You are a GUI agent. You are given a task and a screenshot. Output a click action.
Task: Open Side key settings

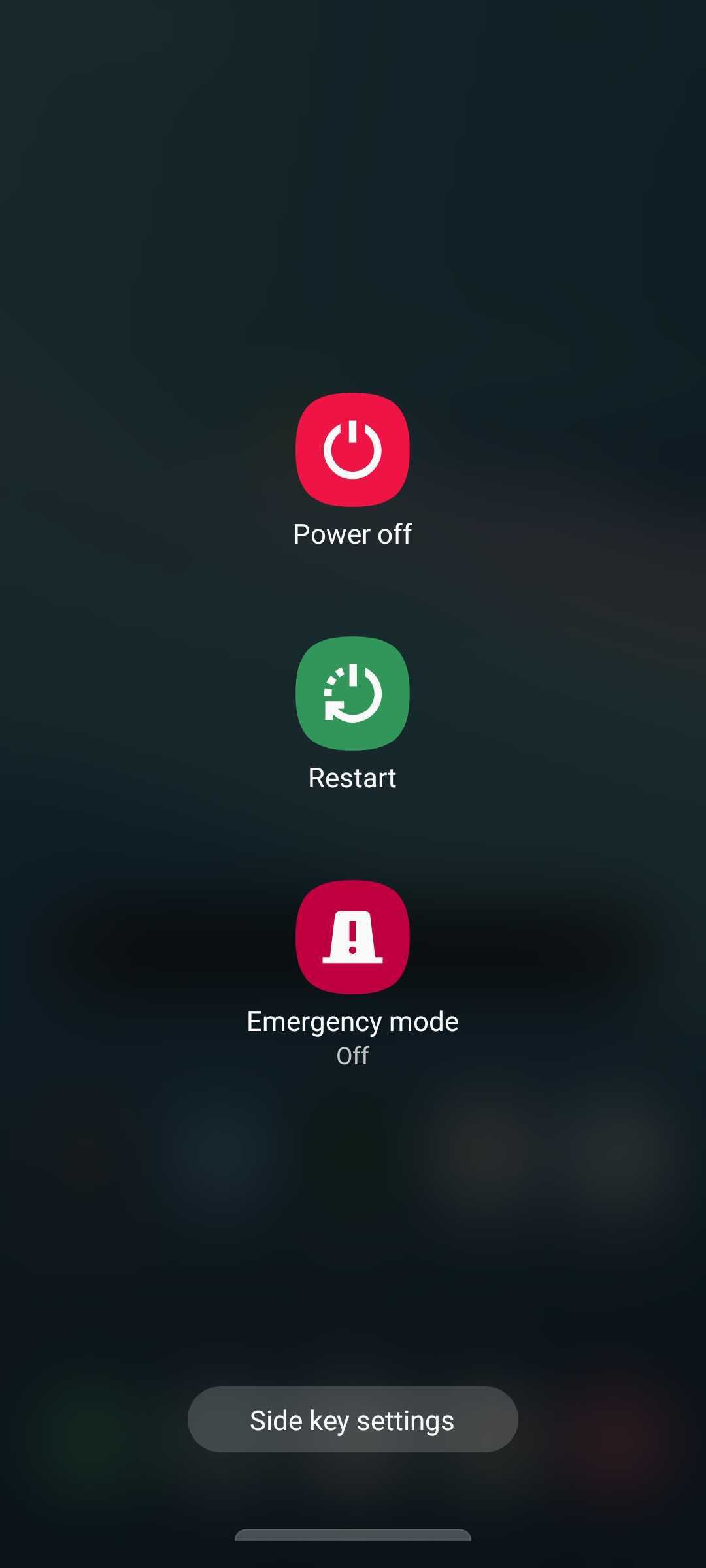352,1420
